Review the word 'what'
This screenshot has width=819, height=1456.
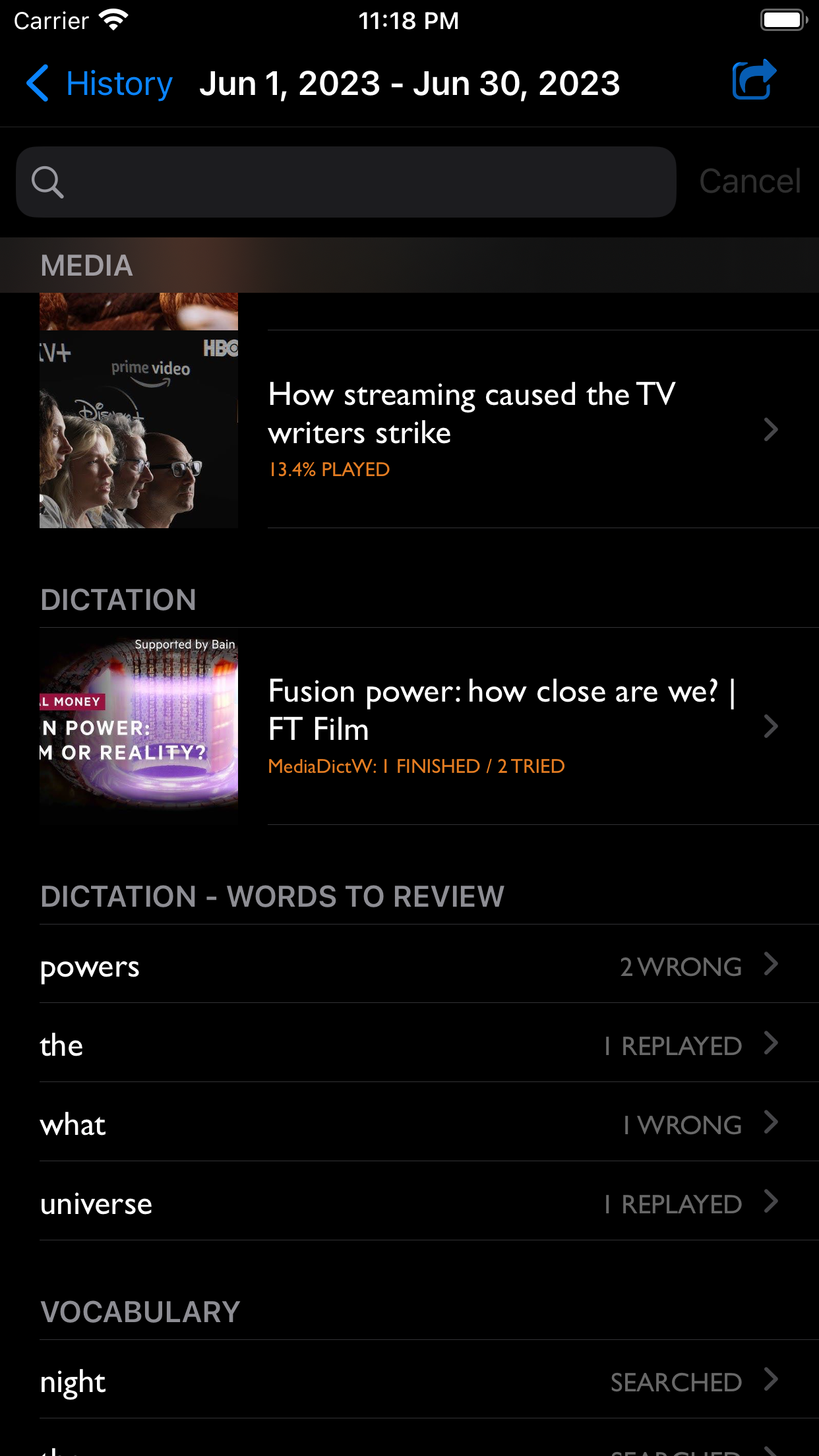[x=409, y=1124]
